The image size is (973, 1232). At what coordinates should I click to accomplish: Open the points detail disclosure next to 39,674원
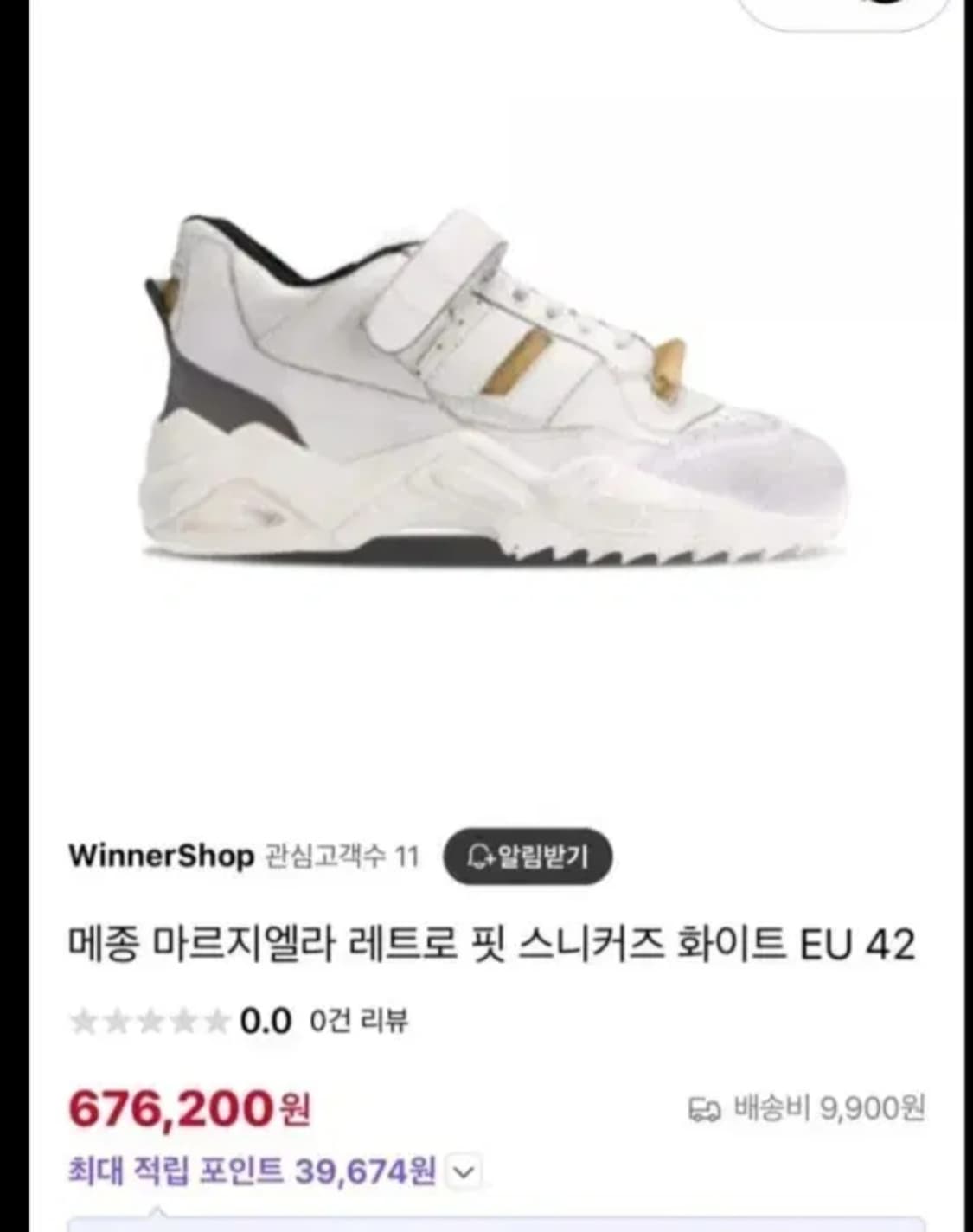coord(464,1172)
